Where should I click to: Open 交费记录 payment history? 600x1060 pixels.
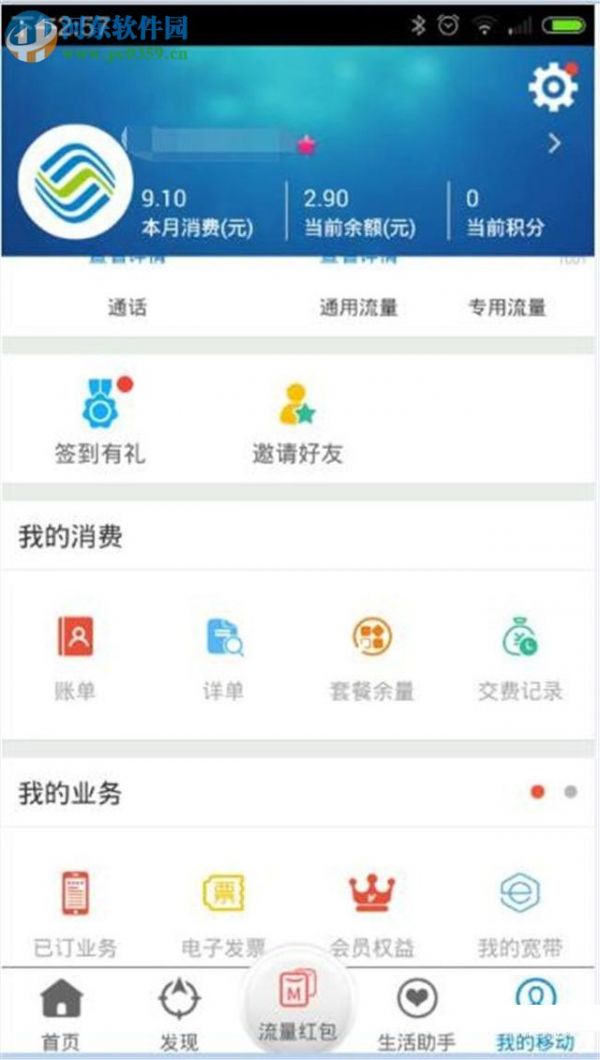(519, 656)
